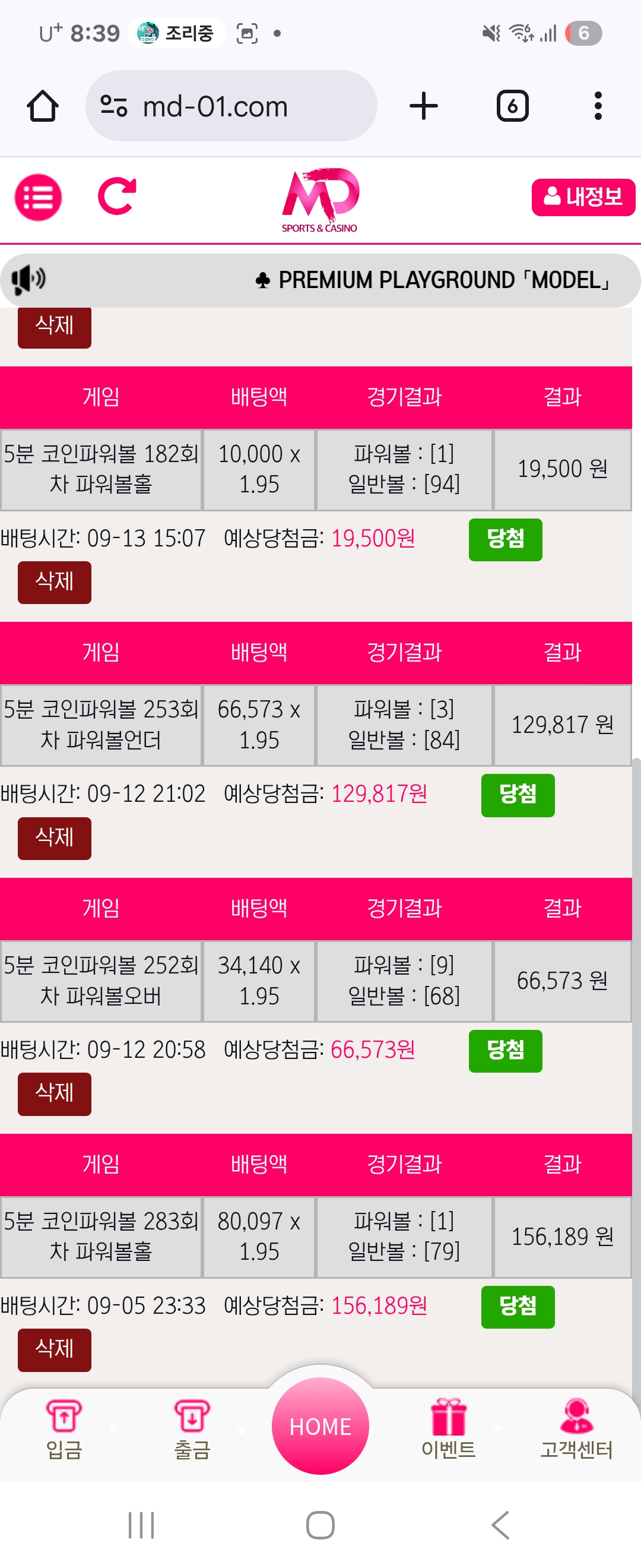The height and width of the screenshot is (1568, 641).
Task: Delete the 253회차 bet from 09-12 21:02
Action: click(54, 838)
